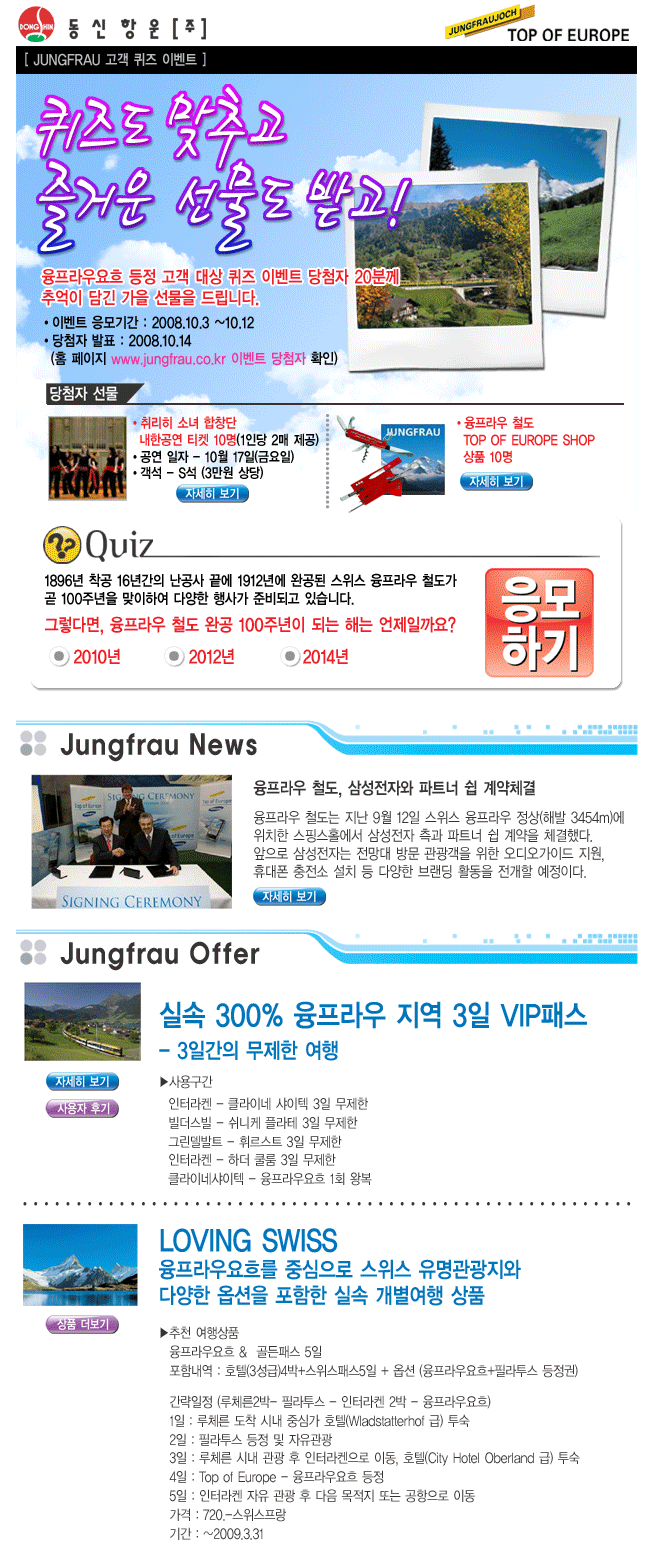This screenshot has width=652, height=1556.
Task: Pick the 2014년 quiz option
Action: point(291,657)
